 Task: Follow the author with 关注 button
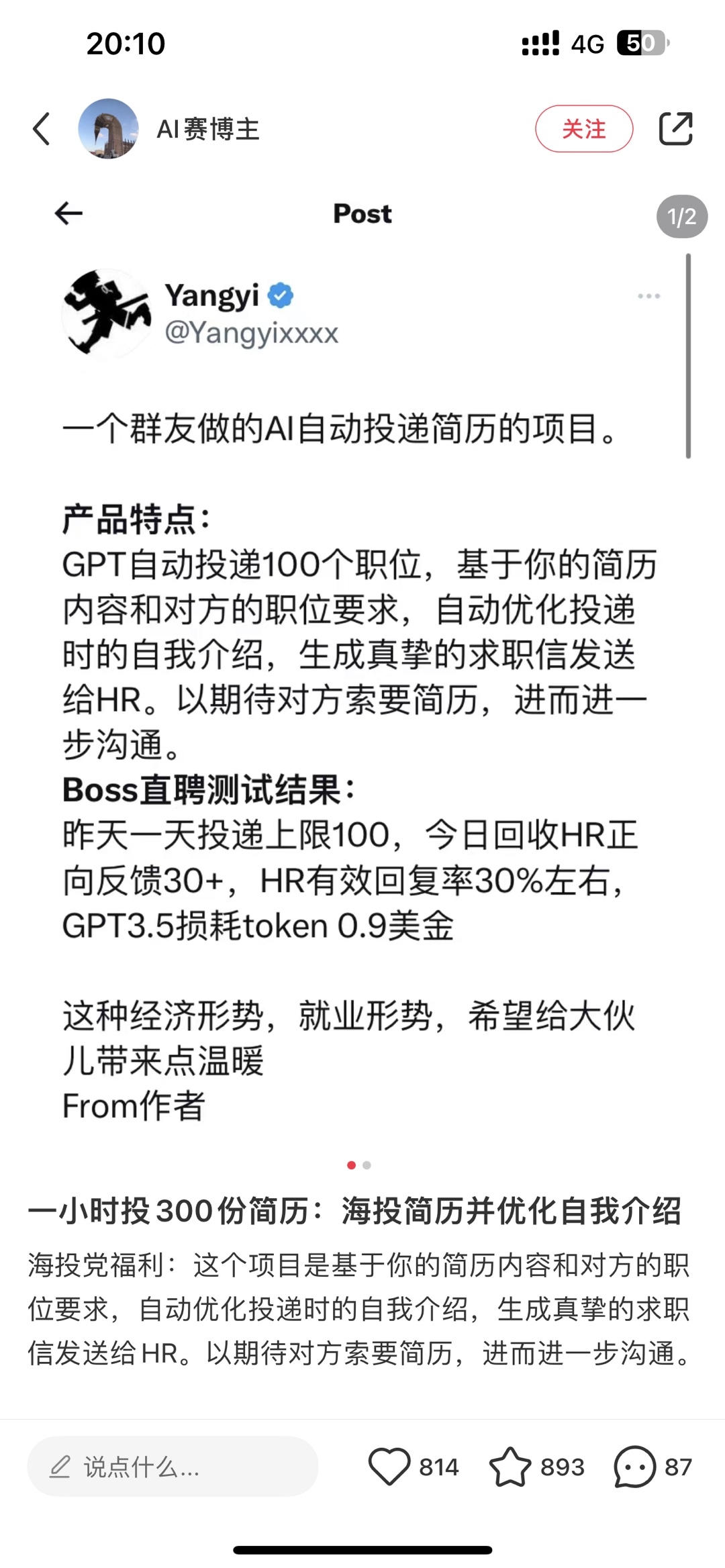[583, 129]
